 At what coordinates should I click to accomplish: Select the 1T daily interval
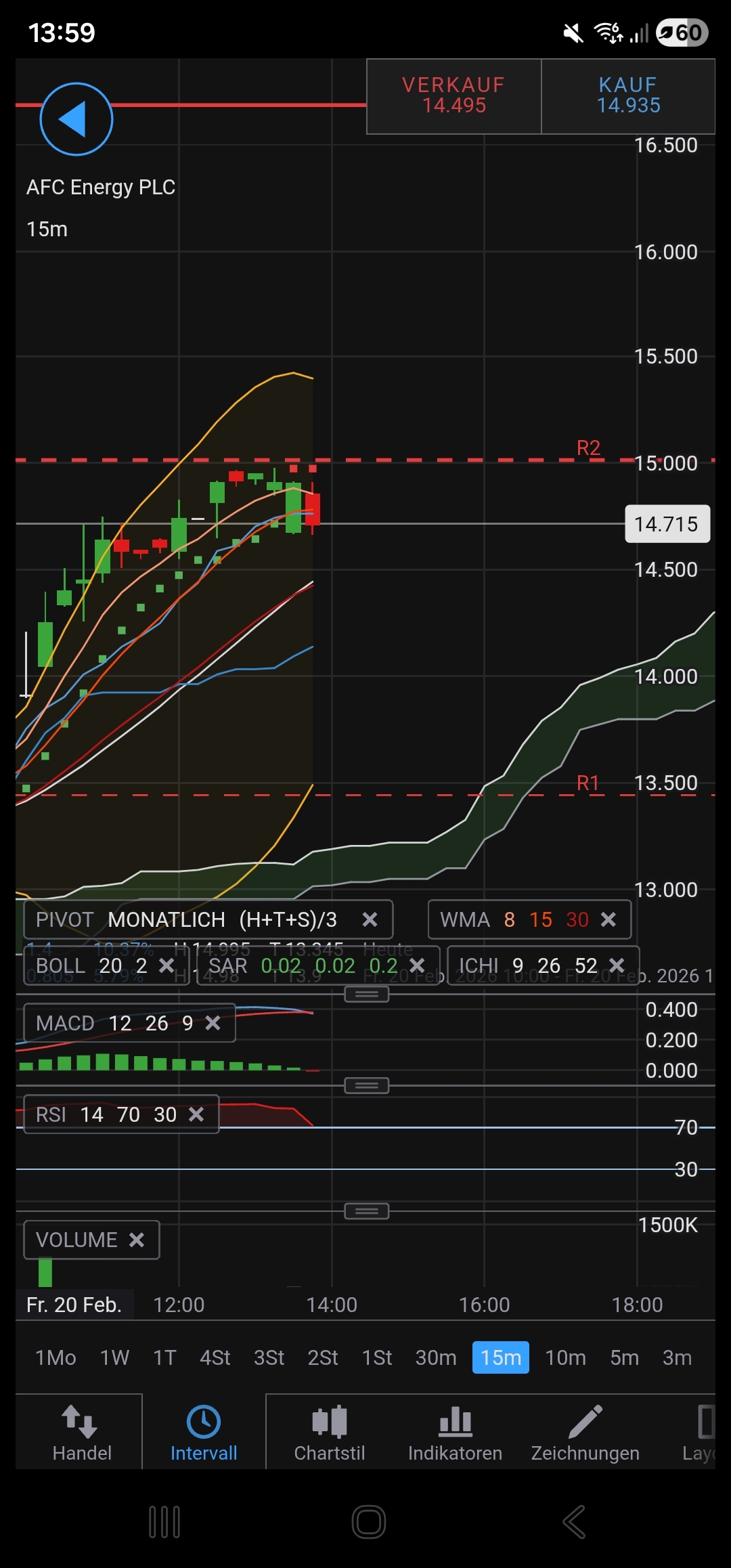tap(164, 1358)
